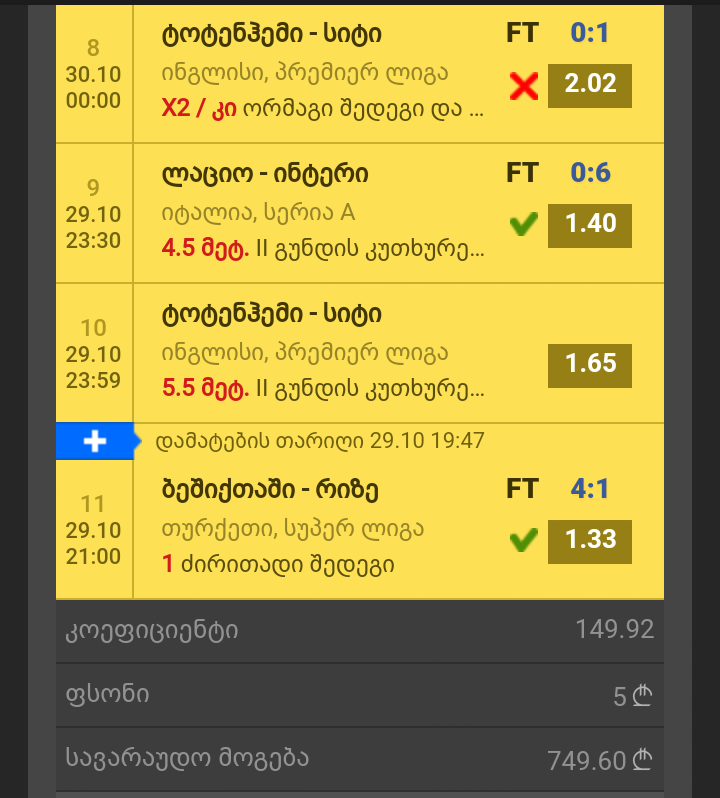Click the red X lost-bet icon
The height and width of the screenshot is (798, 720).
pos(521,85)
